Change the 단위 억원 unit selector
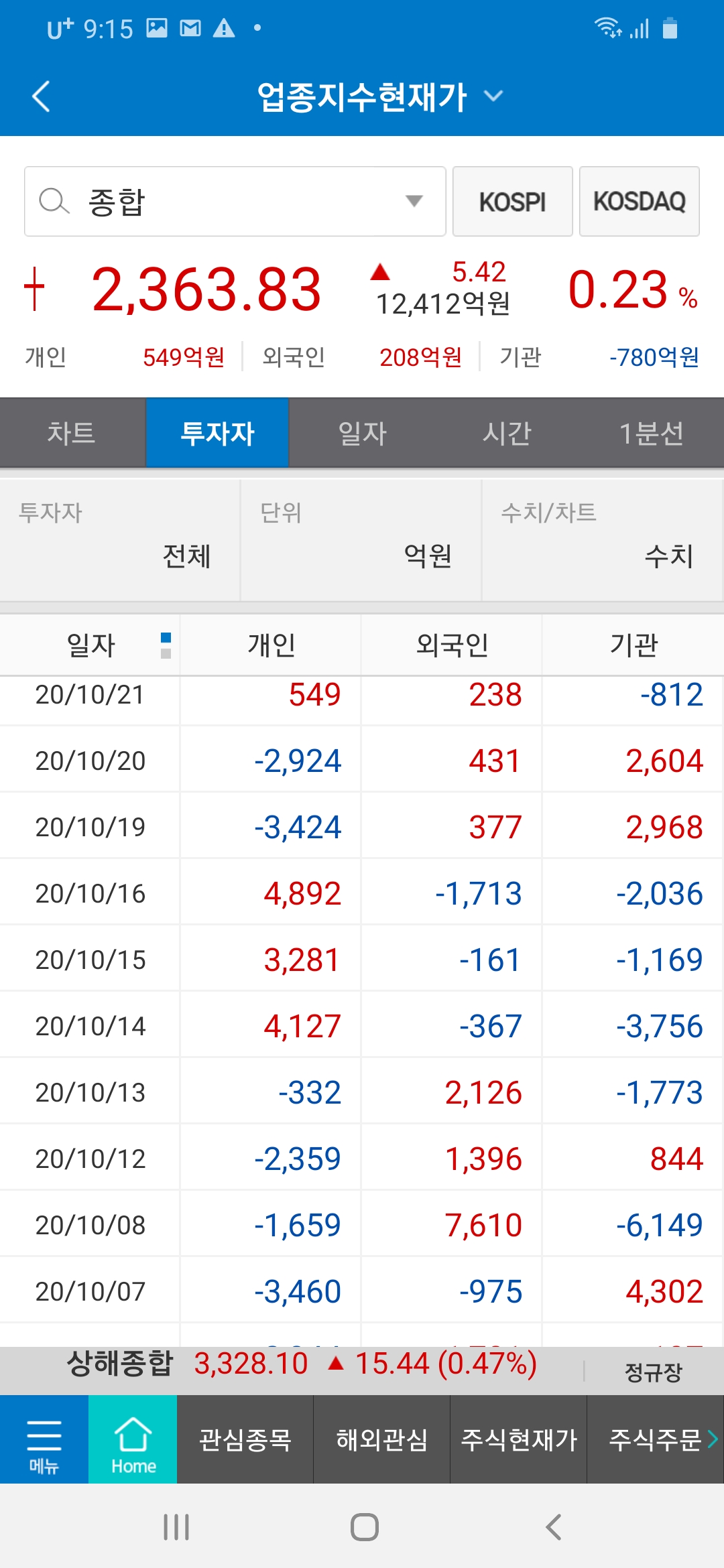 point(361,541)
